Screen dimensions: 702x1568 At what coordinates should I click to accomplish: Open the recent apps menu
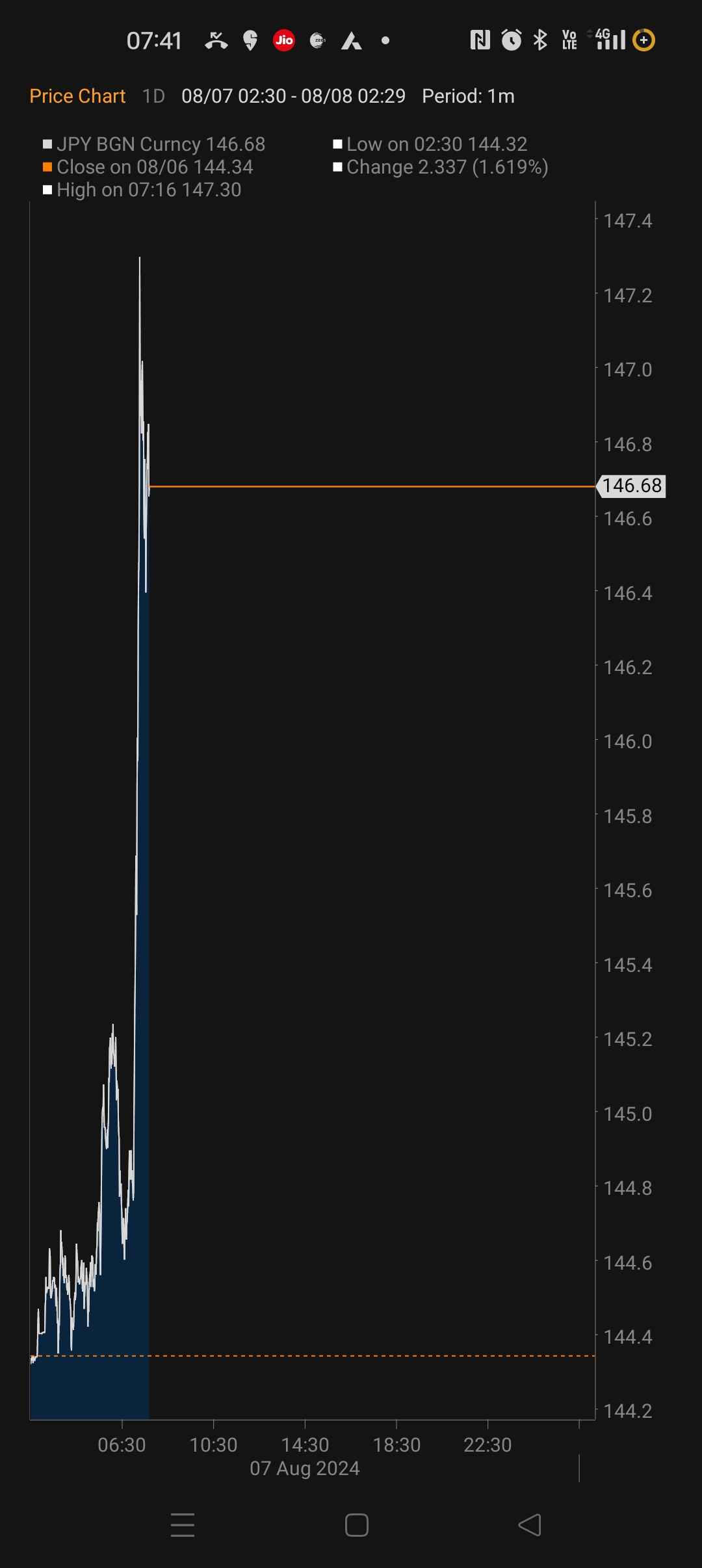pos(183,1525)
